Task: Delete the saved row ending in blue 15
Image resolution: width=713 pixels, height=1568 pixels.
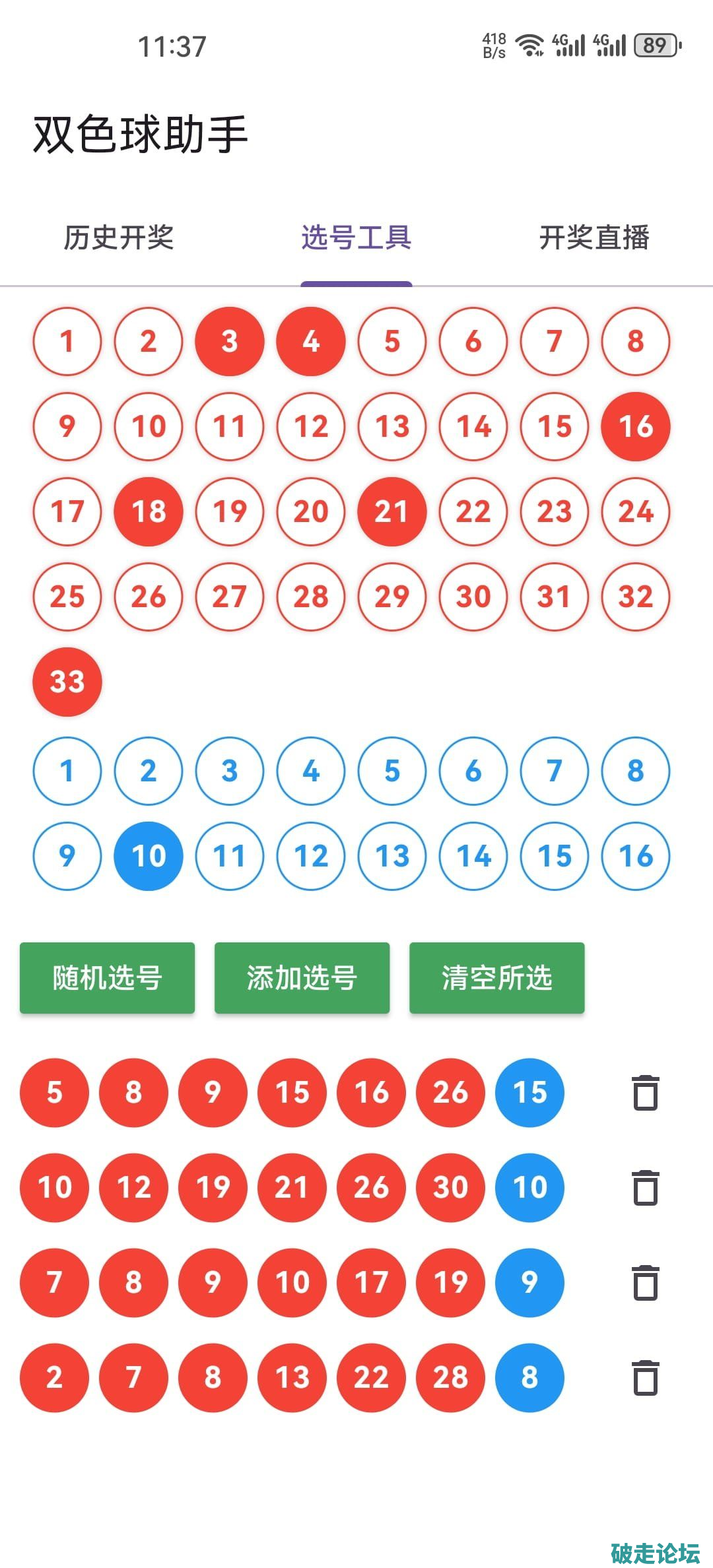Action: [646, 1093]
